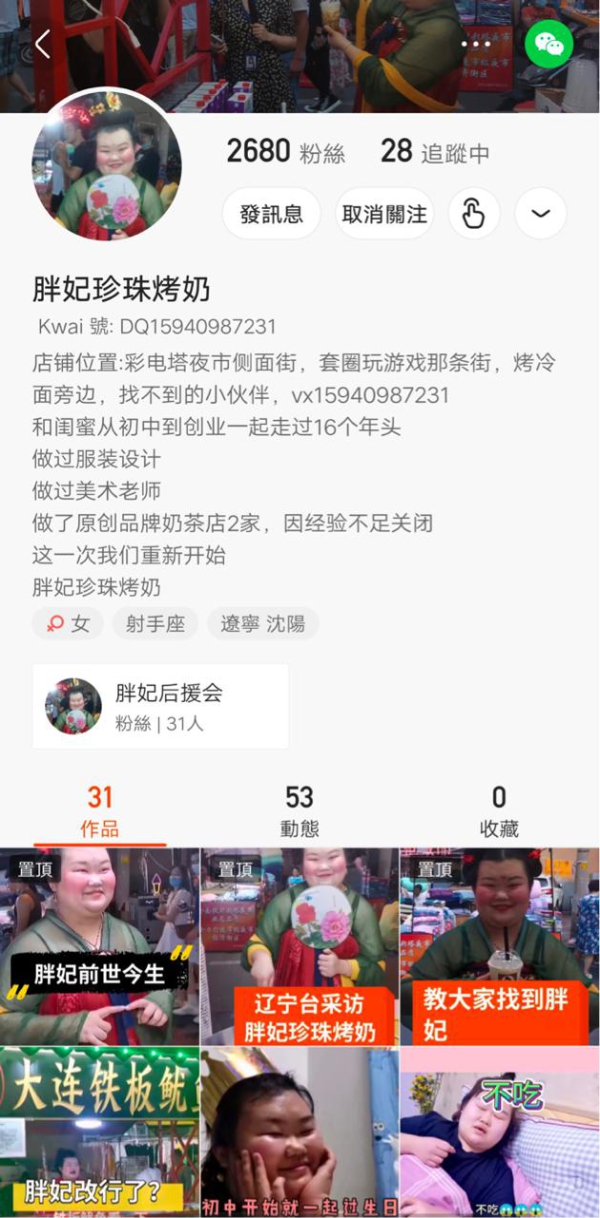The image size is (600, 1218).
Task: Tap the 發訊息 message button
Action: tap(271, 214)
